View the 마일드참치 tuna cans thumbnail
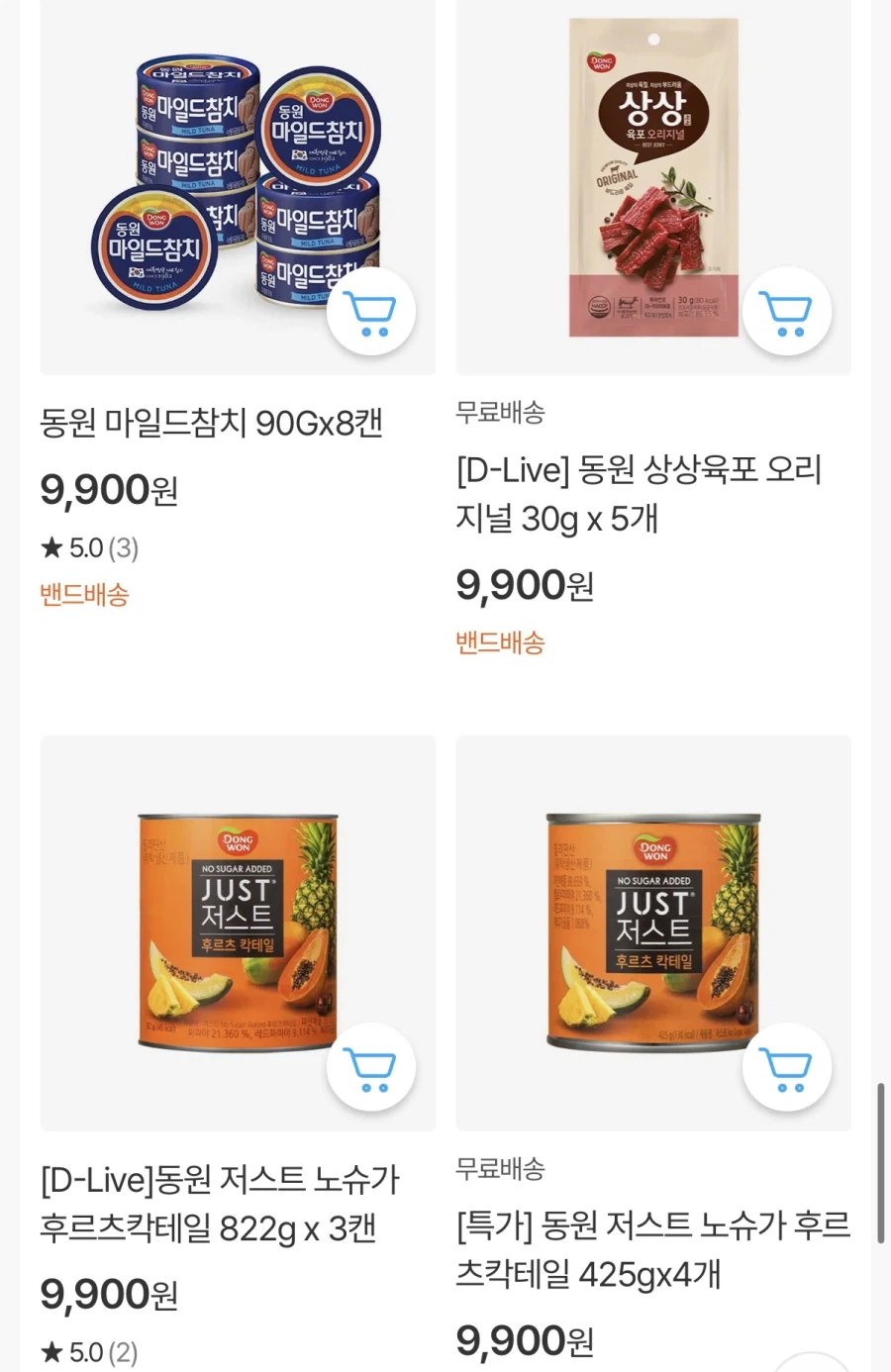 point(237,187)
